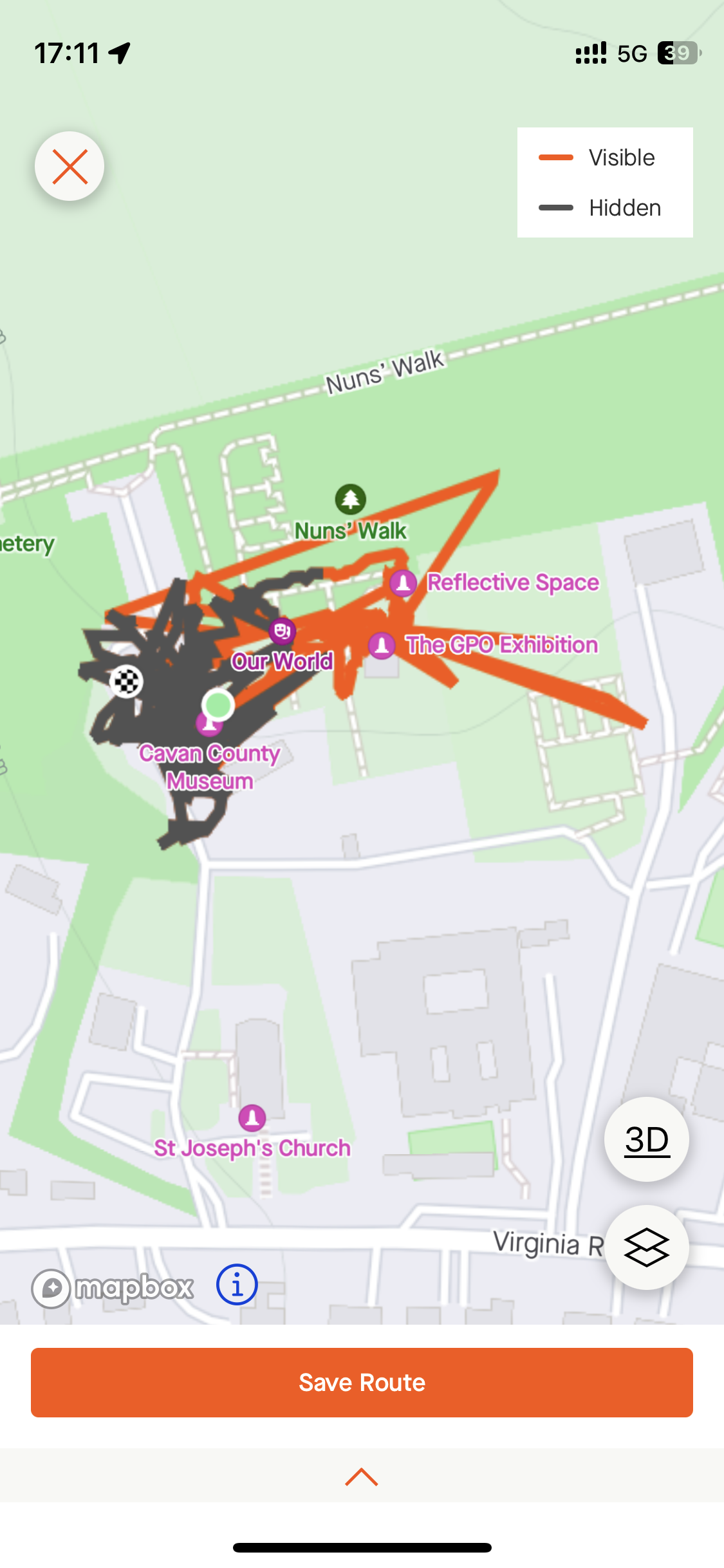Open Mapbox attribution info
Image resolution: width=724 pixels, height=1568 pixels.
pos(237,1285)
